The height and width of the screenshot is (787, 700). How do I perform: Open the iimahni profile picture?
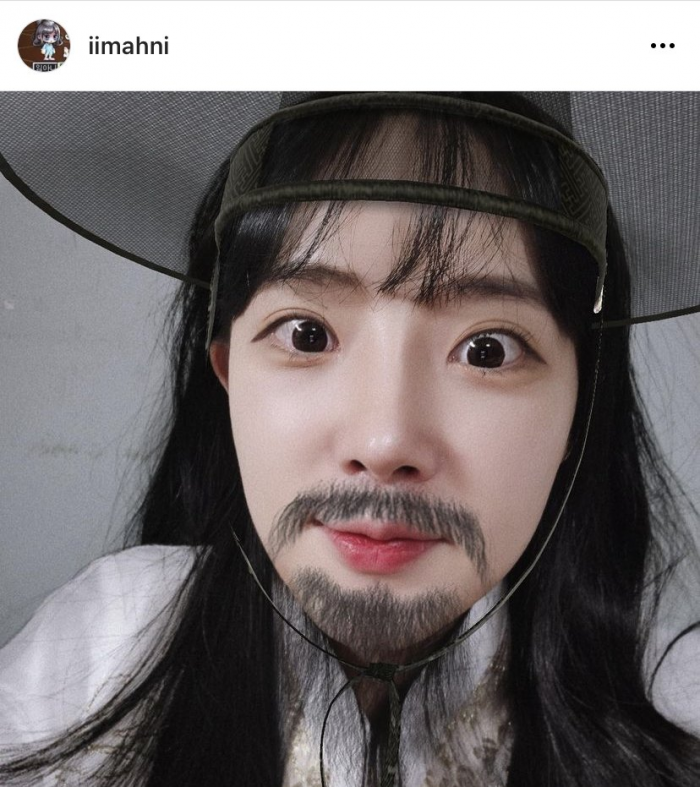[x=44, y=45]
